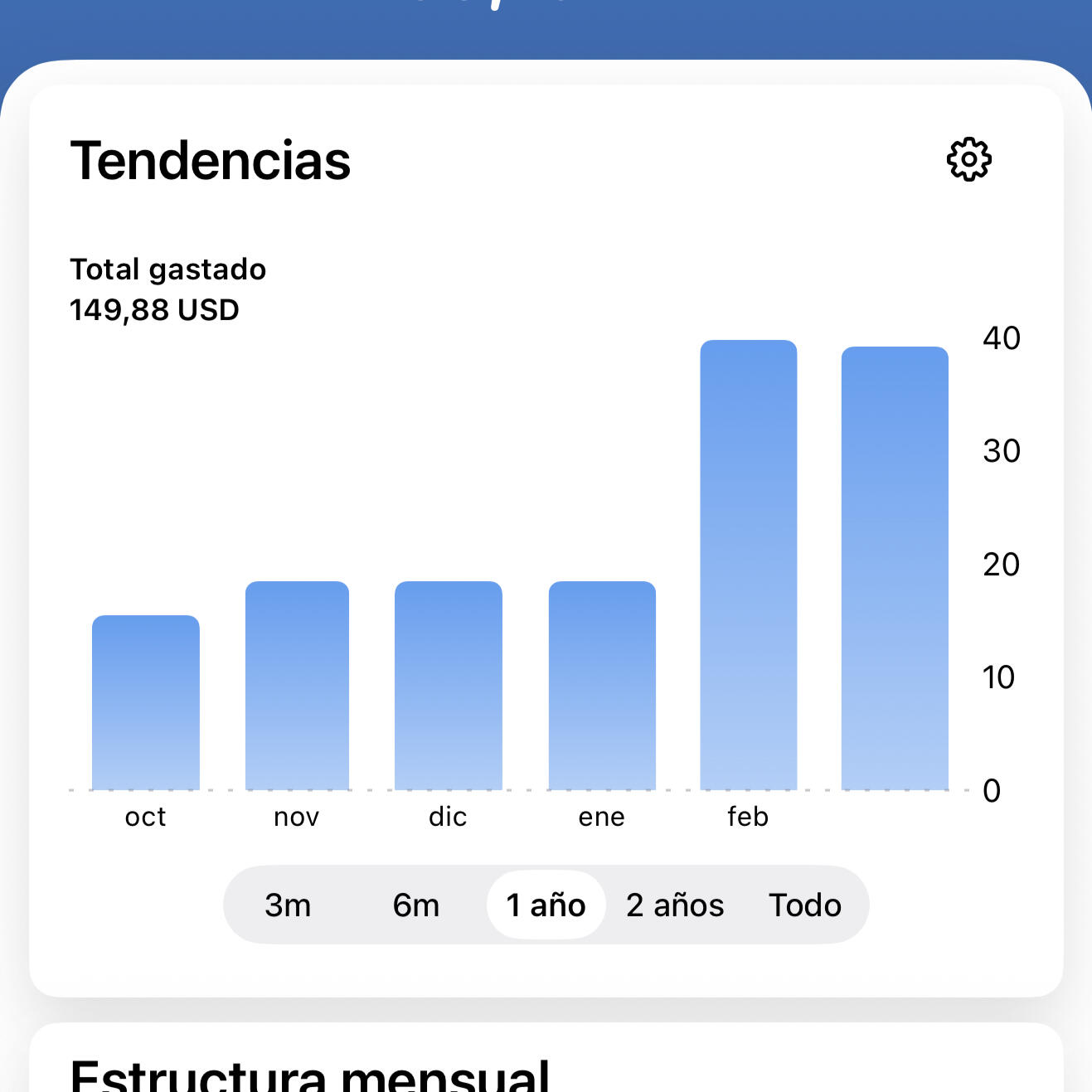The image size is (1092, 1092).
Task: Choose the 1 año range
Action: pos(546,905)
